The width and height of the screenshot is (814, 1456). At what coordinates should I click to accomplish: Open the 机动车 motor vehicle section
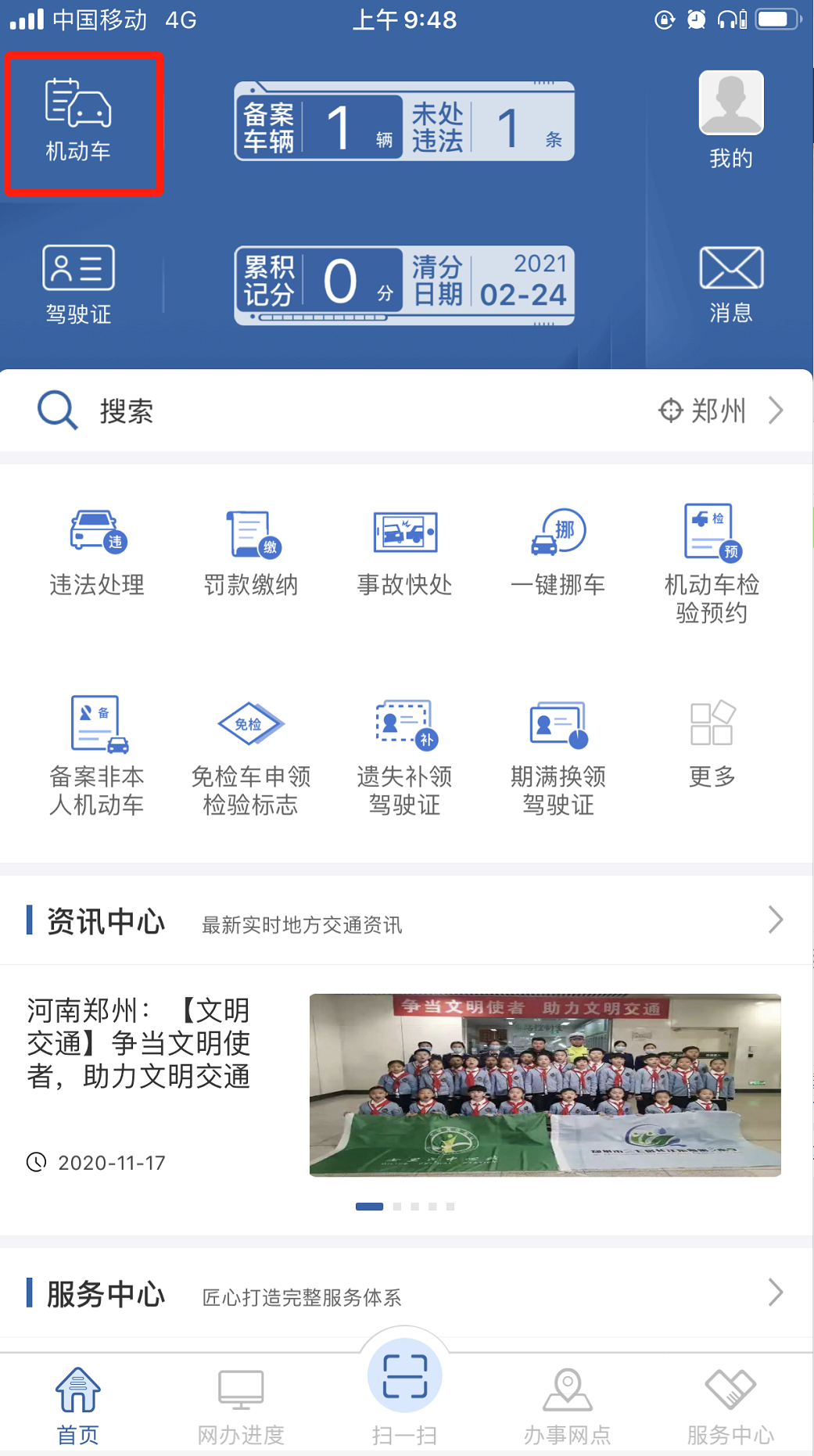click(x=78, y=121)
